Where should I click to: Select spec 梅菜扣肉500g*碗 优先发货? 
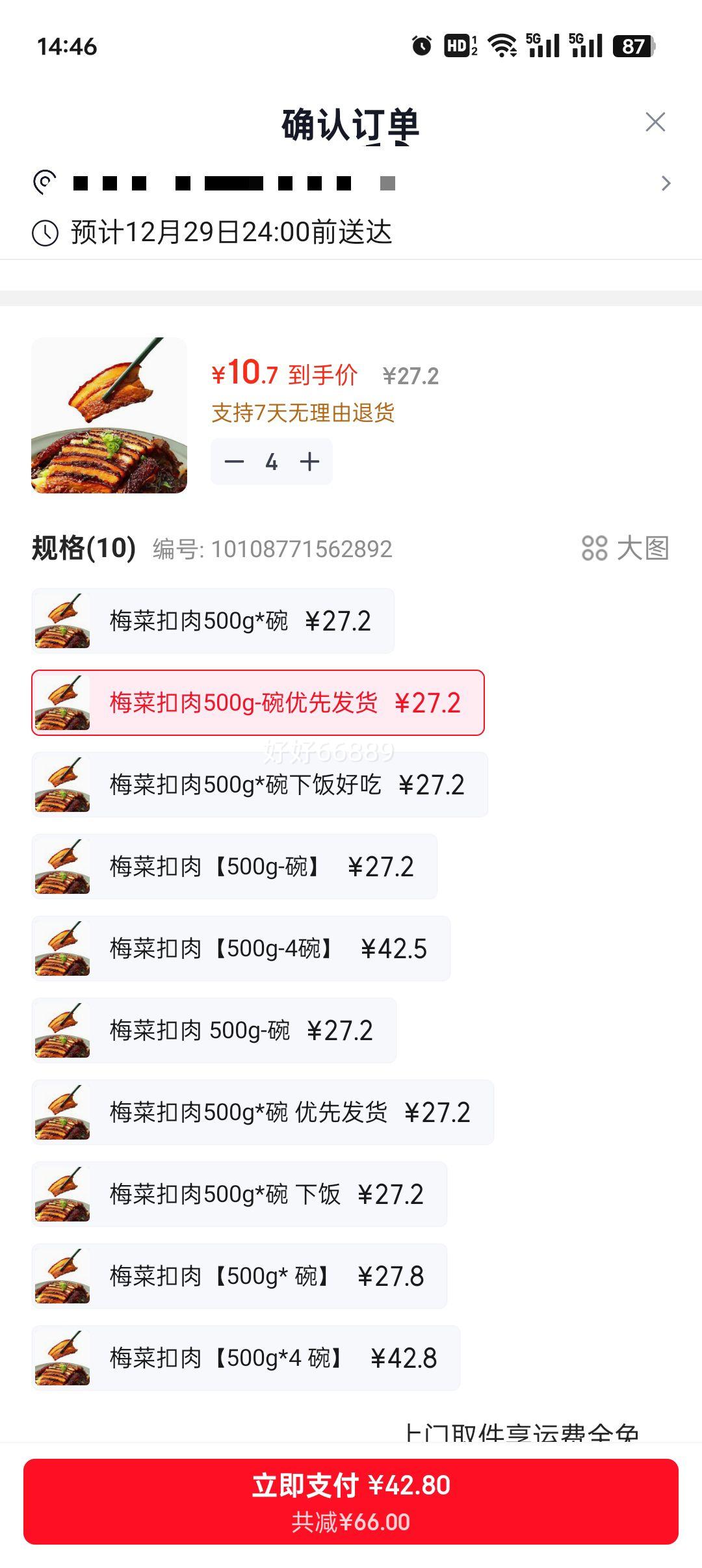(x=263, y=1112)
